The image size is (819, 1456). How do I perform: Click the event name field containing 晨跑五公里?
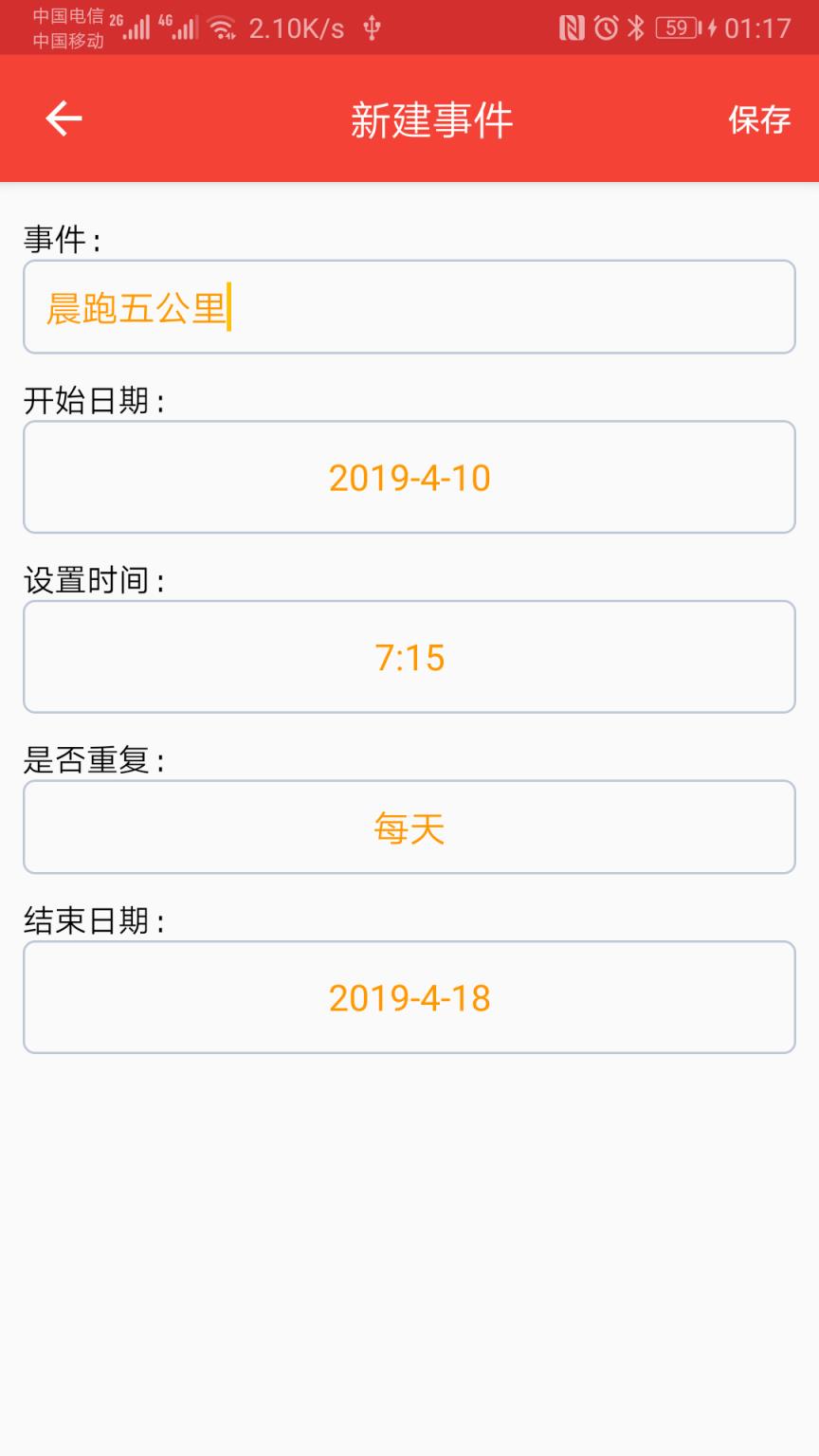pyautogui.click(x=409, y=306)
